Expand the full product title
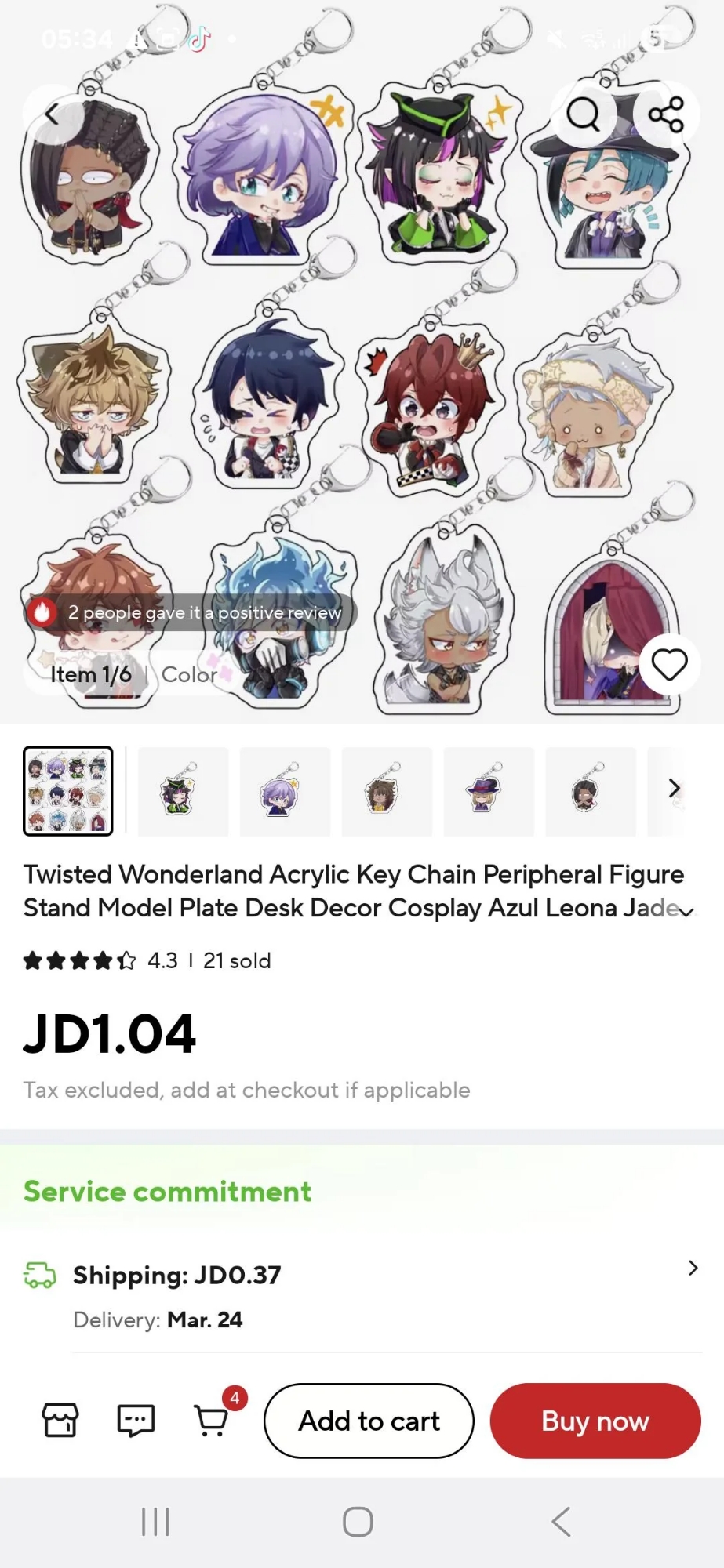The image size is (724, 1568). [x=686, y=911]
